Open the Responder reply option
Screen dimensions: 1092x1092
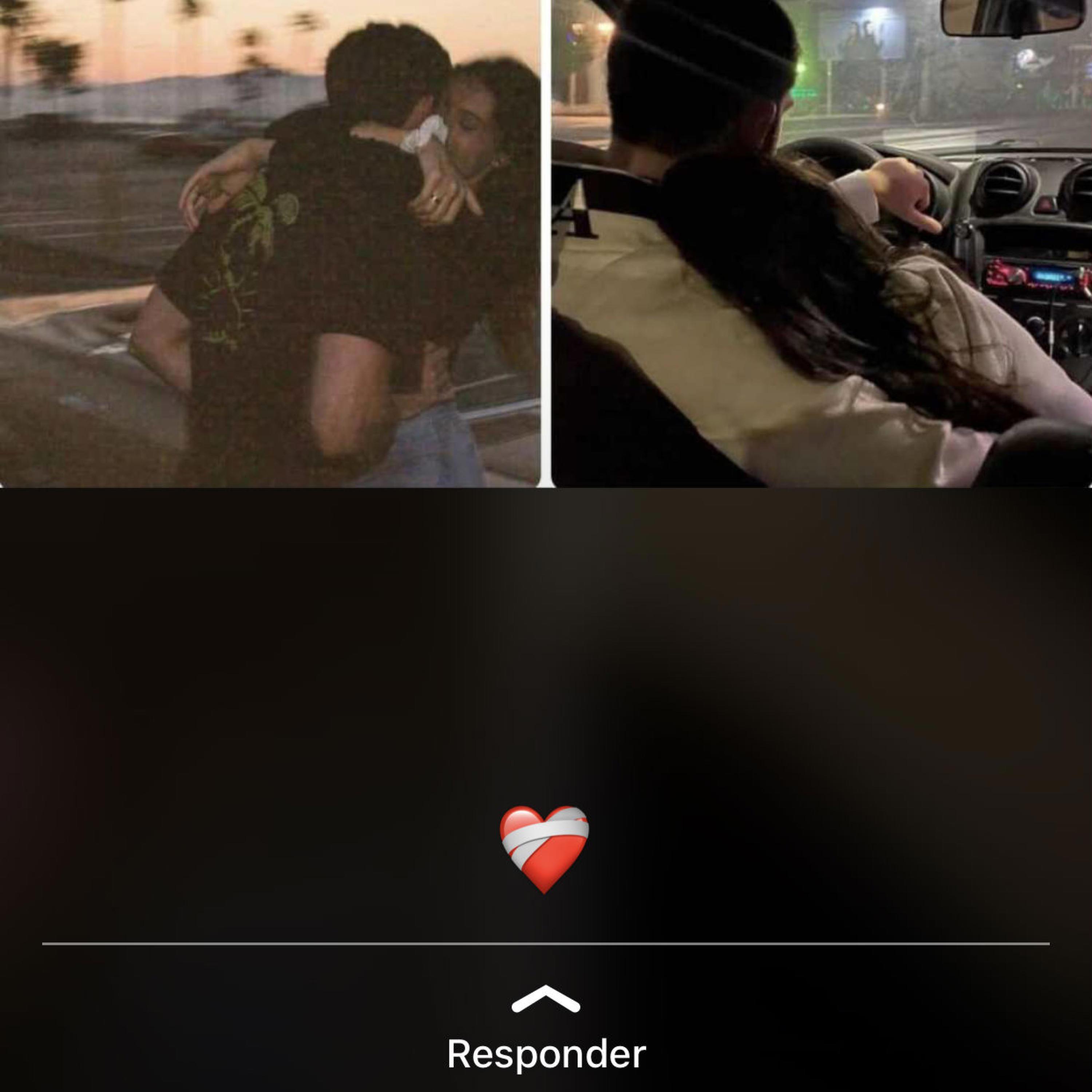coord(545,1053)
